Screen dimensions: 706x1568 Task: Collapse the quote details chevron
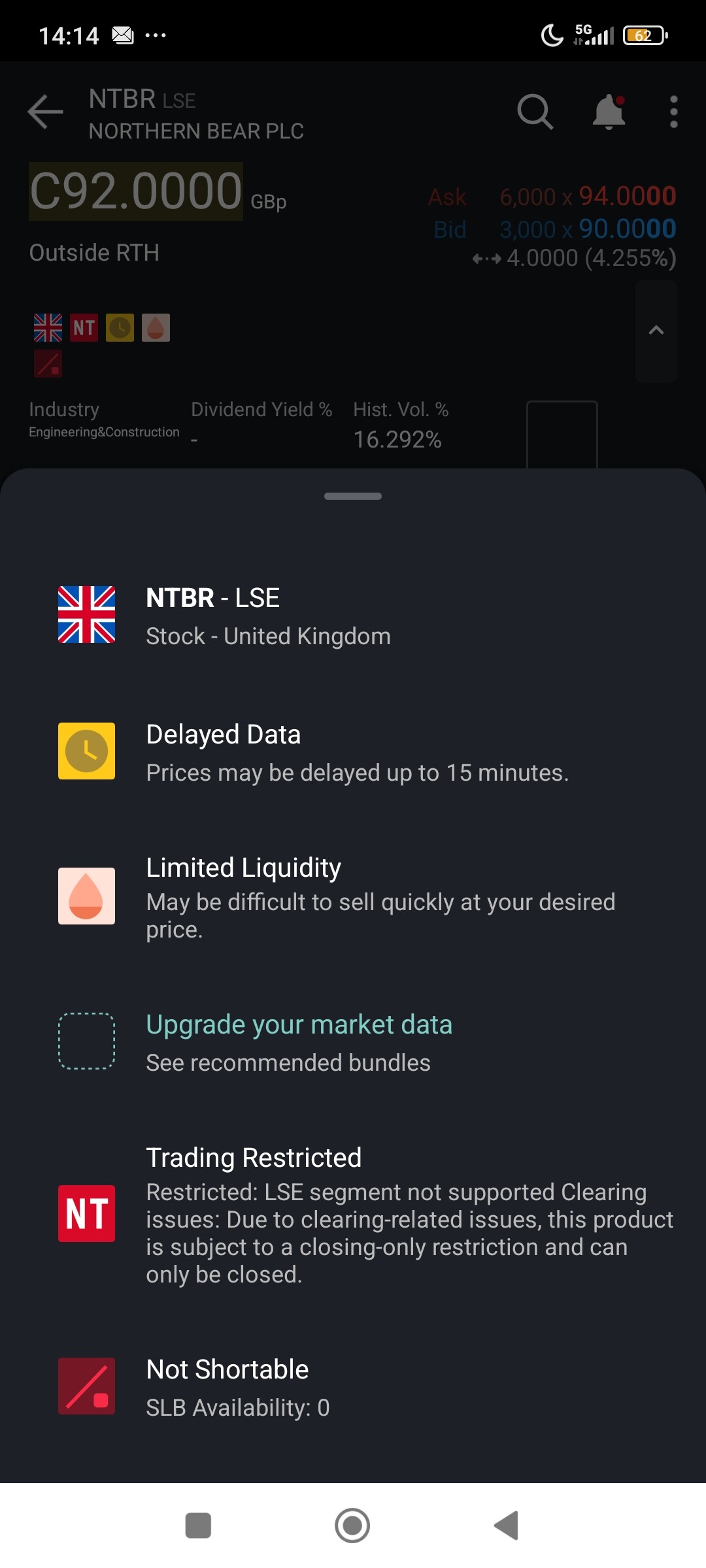[x=656, y=331]
